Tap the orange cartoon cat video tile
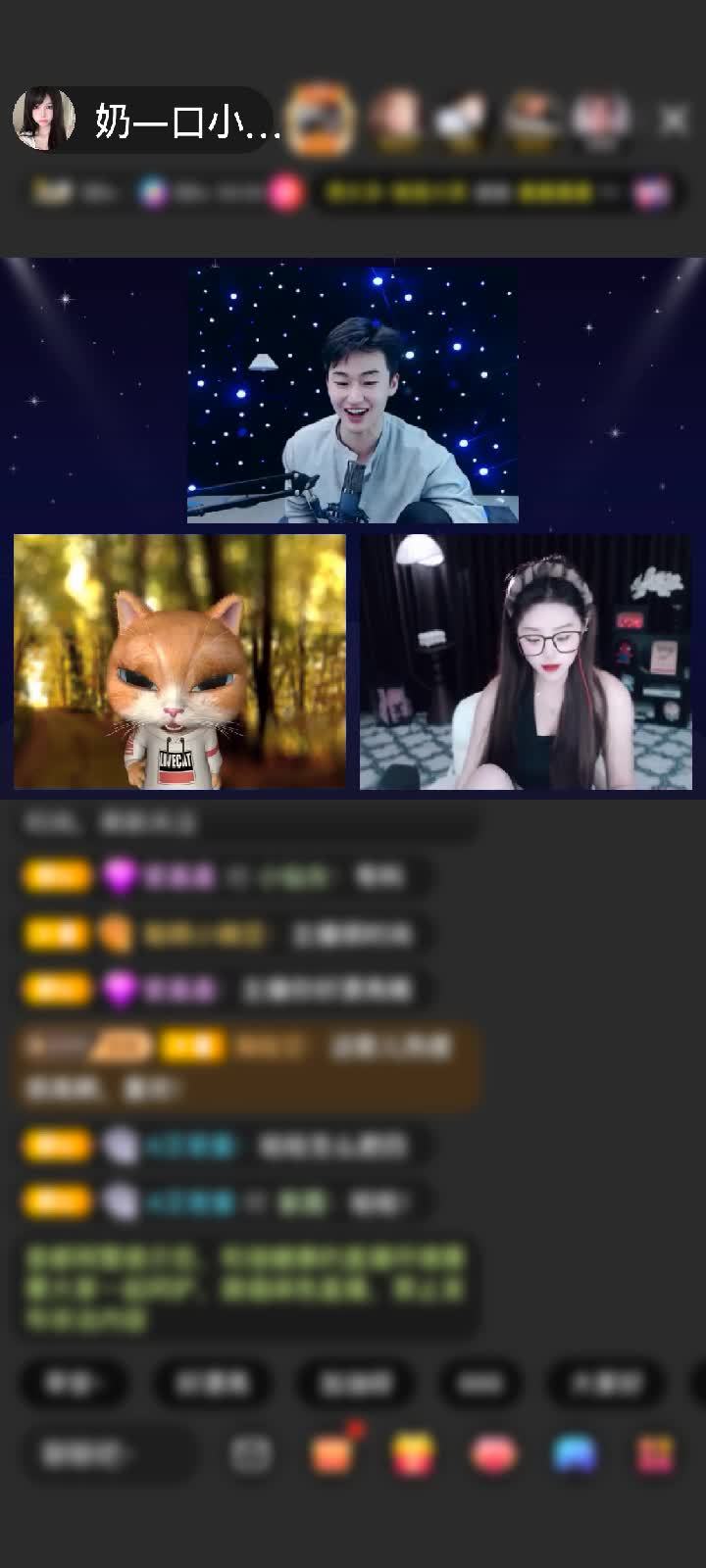 [x=179, y=661]
